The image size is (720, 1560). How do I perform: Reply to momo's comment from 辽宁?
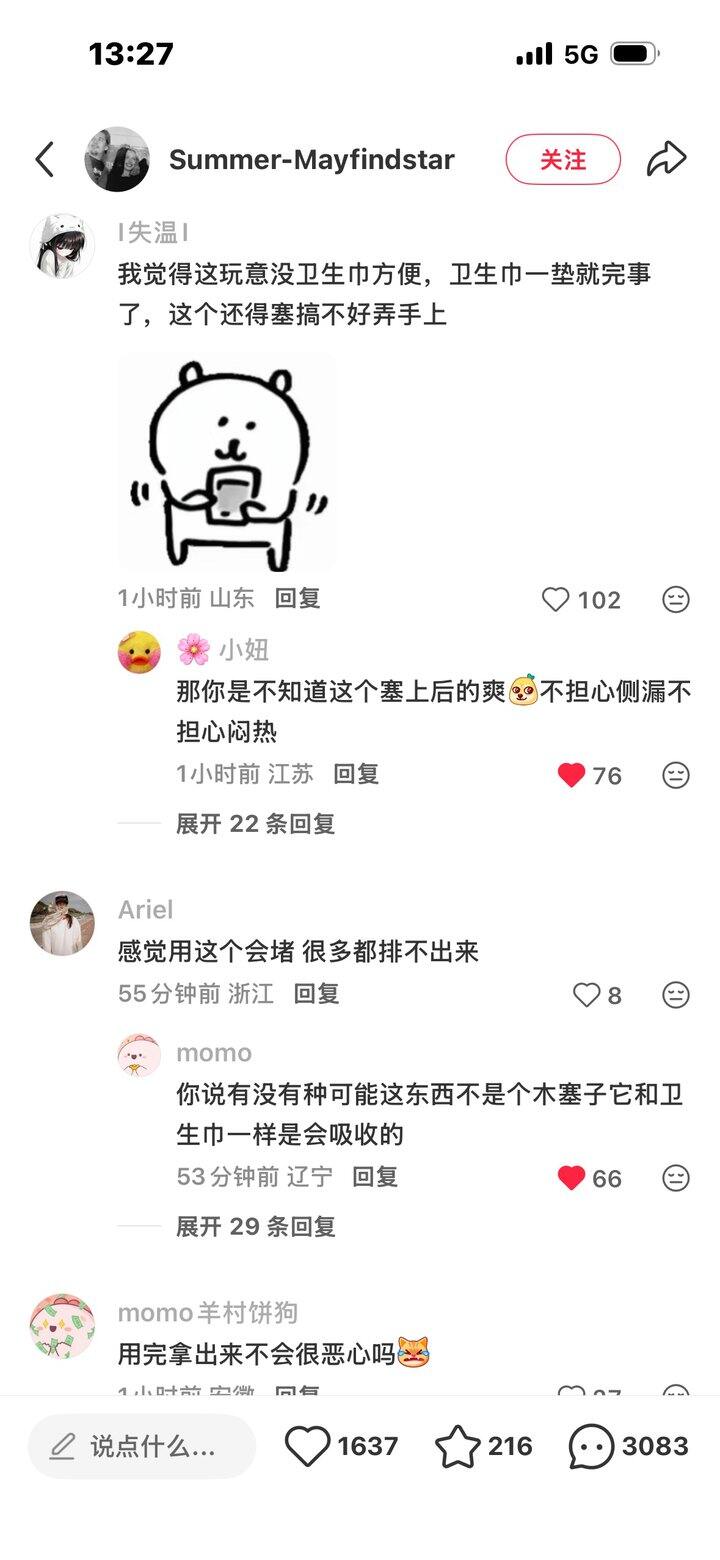[375, 1177]
